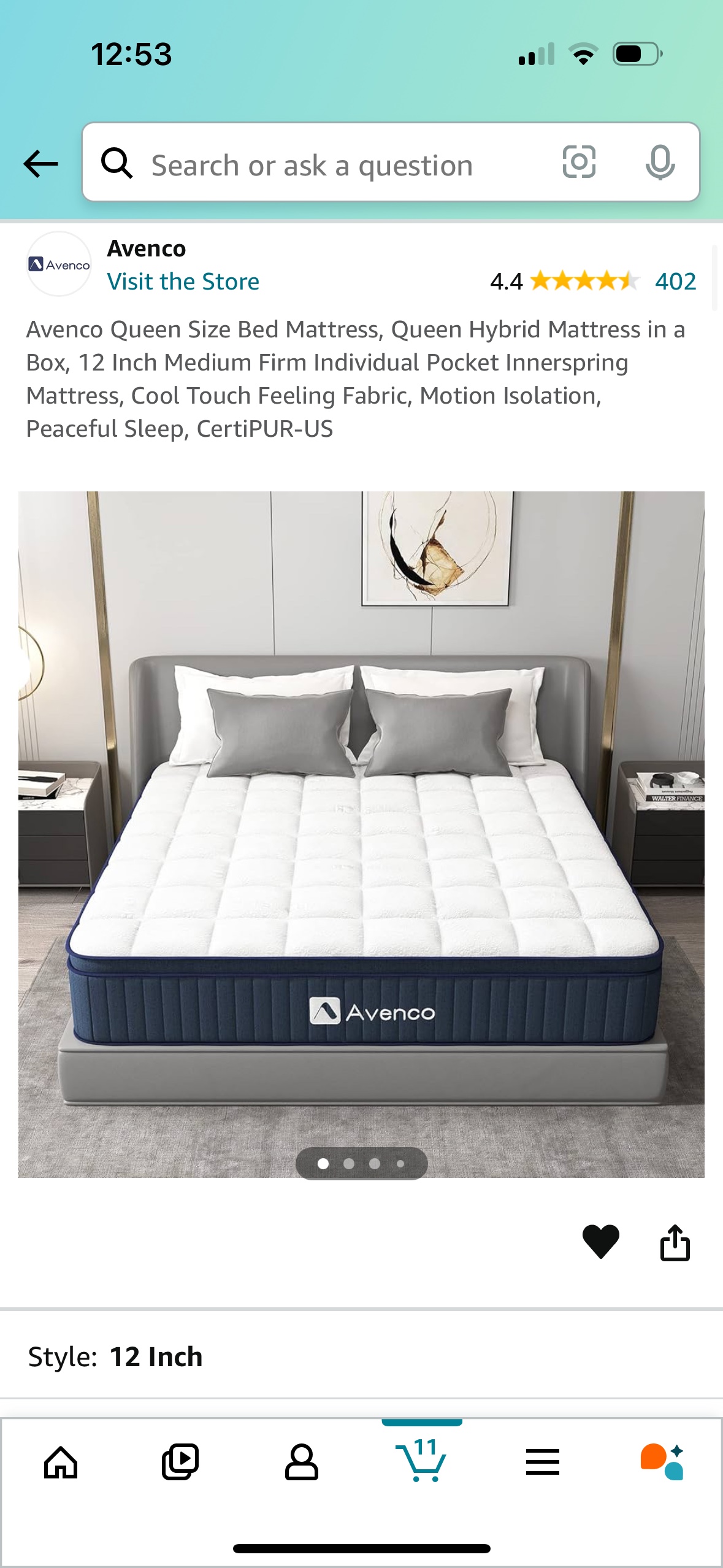Share this mattress listing

[x=675, y=1242]
